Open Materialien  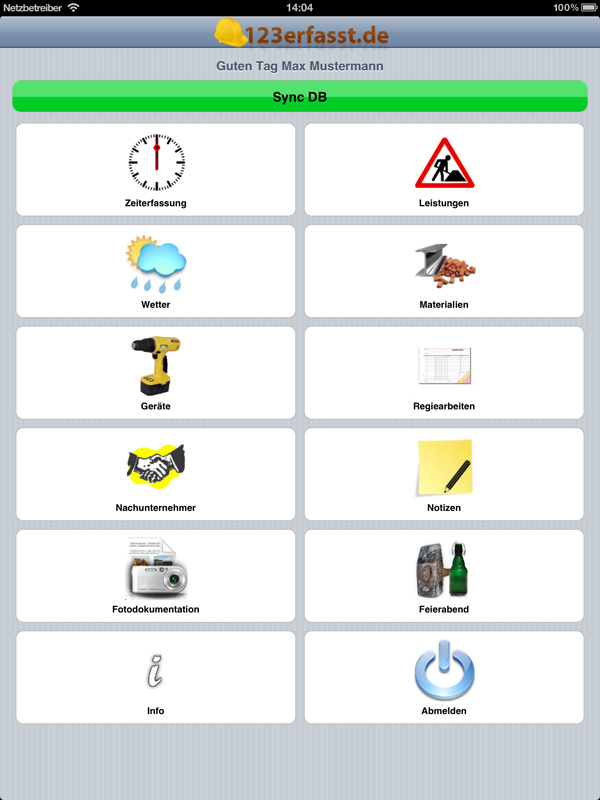pyautogui.click(x=443, y=271)
